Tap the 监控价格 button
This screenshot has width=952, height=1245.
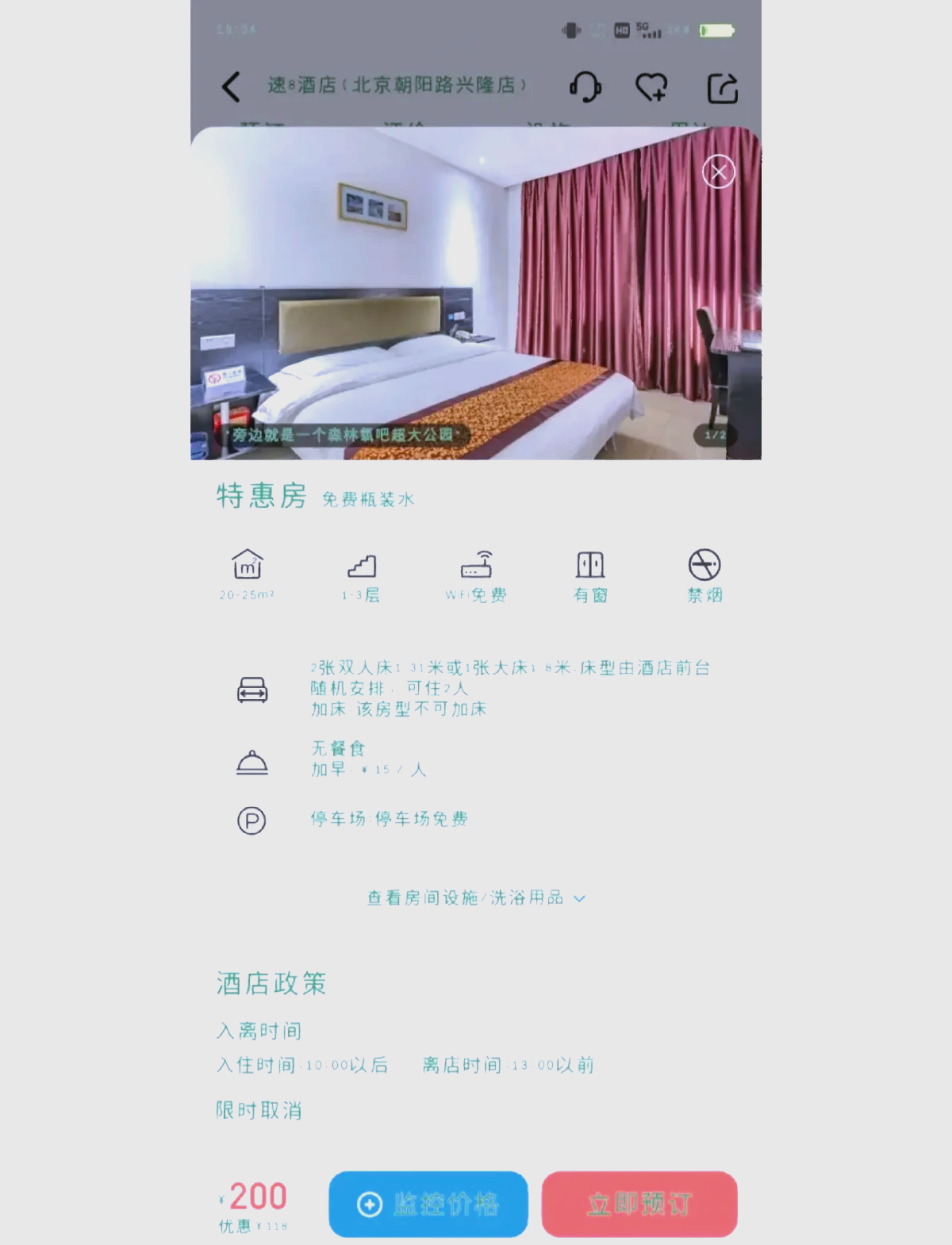click(428, 1204)
